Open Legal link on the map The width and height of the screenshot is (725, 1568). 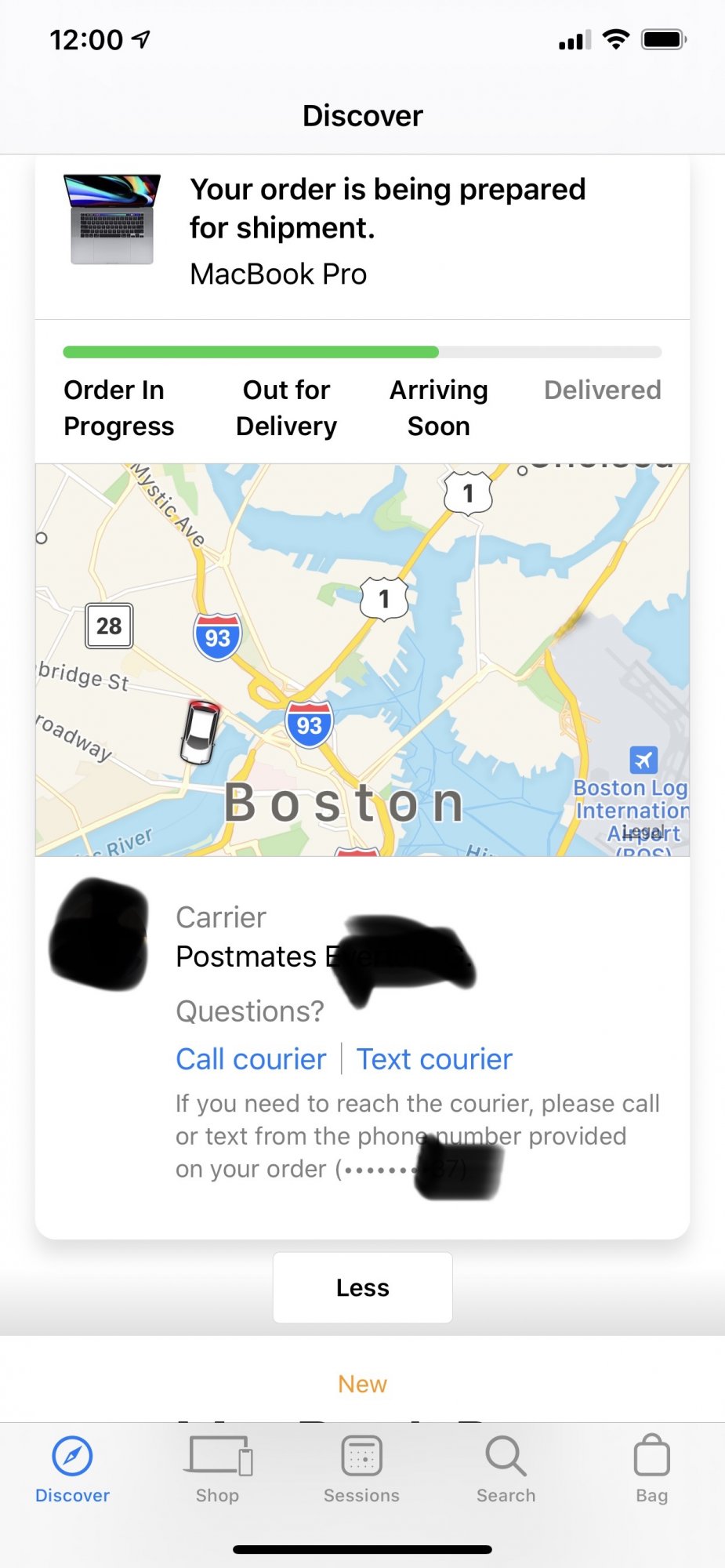click(x=643, y=831)
